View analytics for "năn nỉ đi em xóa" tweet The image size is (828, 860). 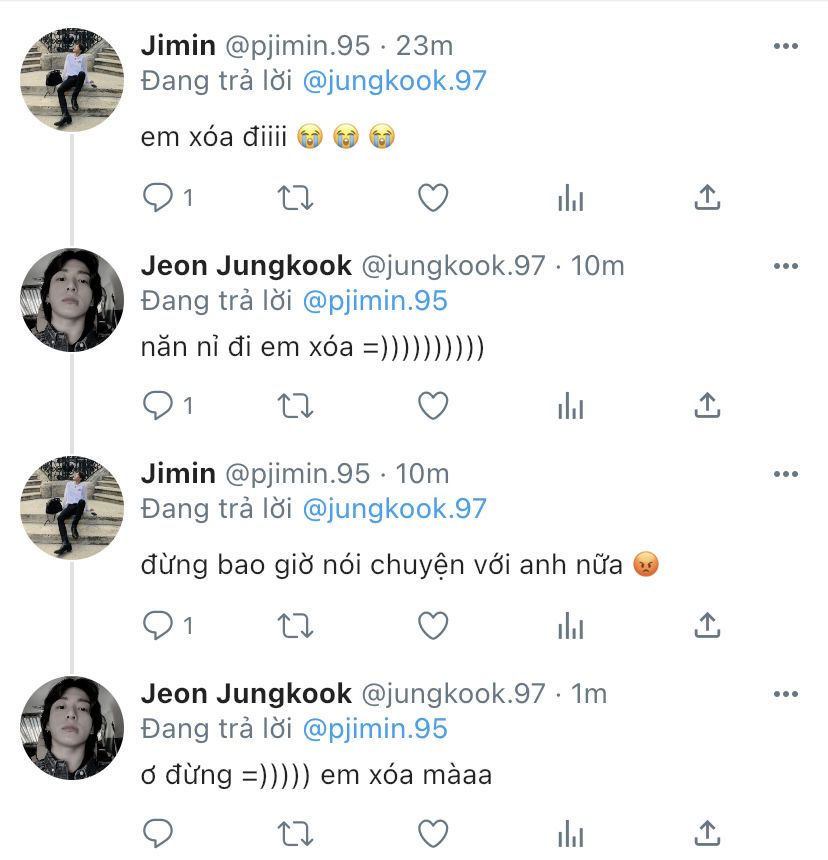[570, 405]
